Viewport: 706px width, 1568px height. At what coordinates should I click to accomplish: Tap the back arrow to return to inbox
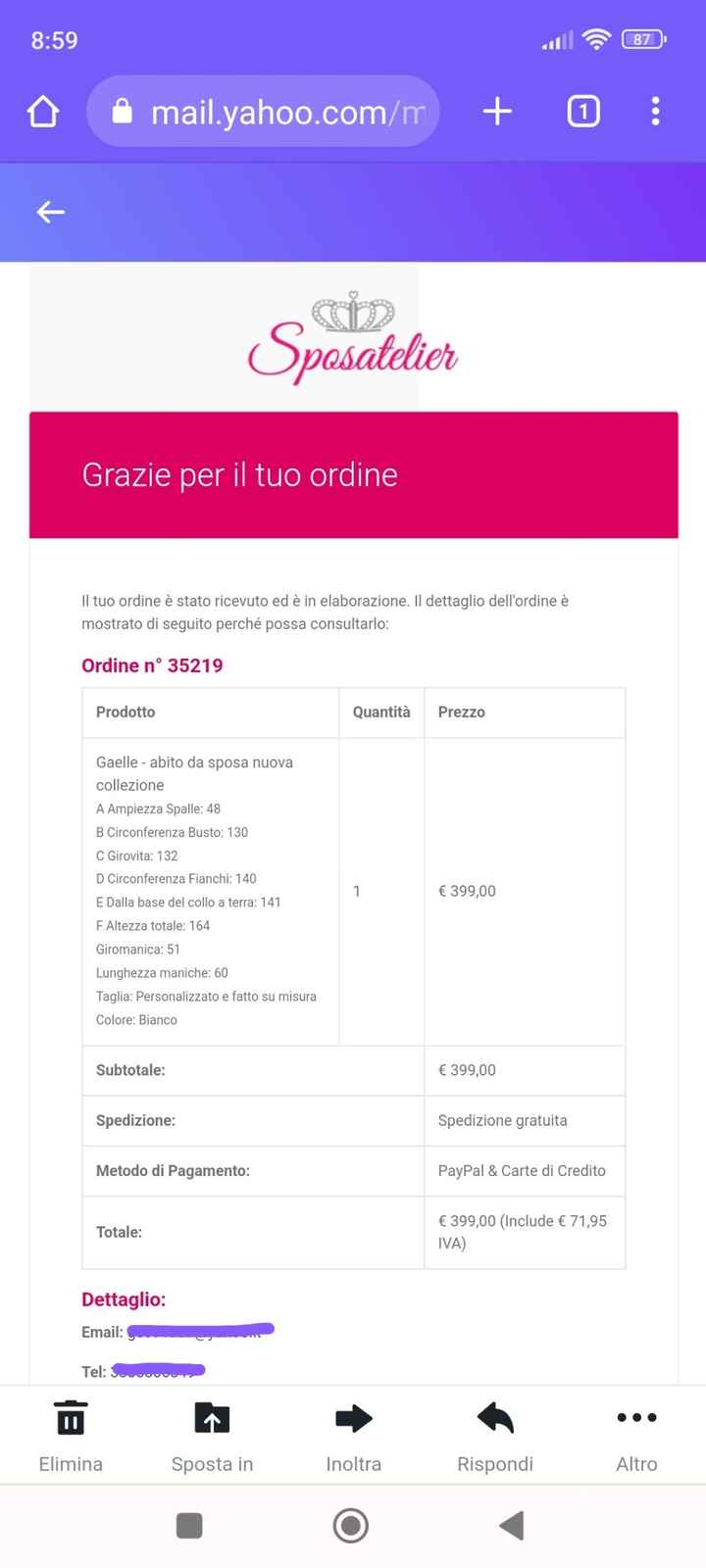[49, 213]
